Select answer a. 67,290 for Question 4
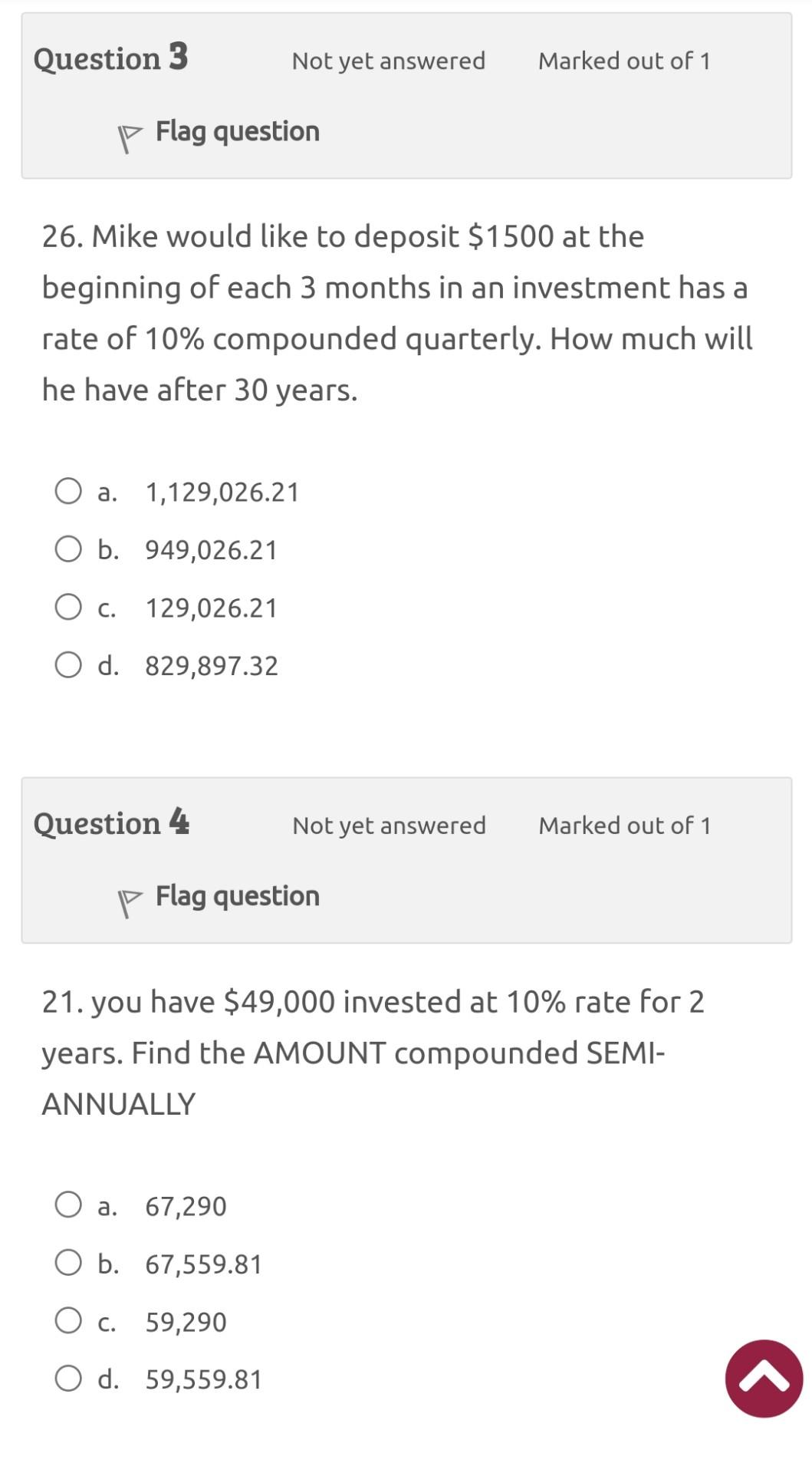 (x=68, y=1205)
